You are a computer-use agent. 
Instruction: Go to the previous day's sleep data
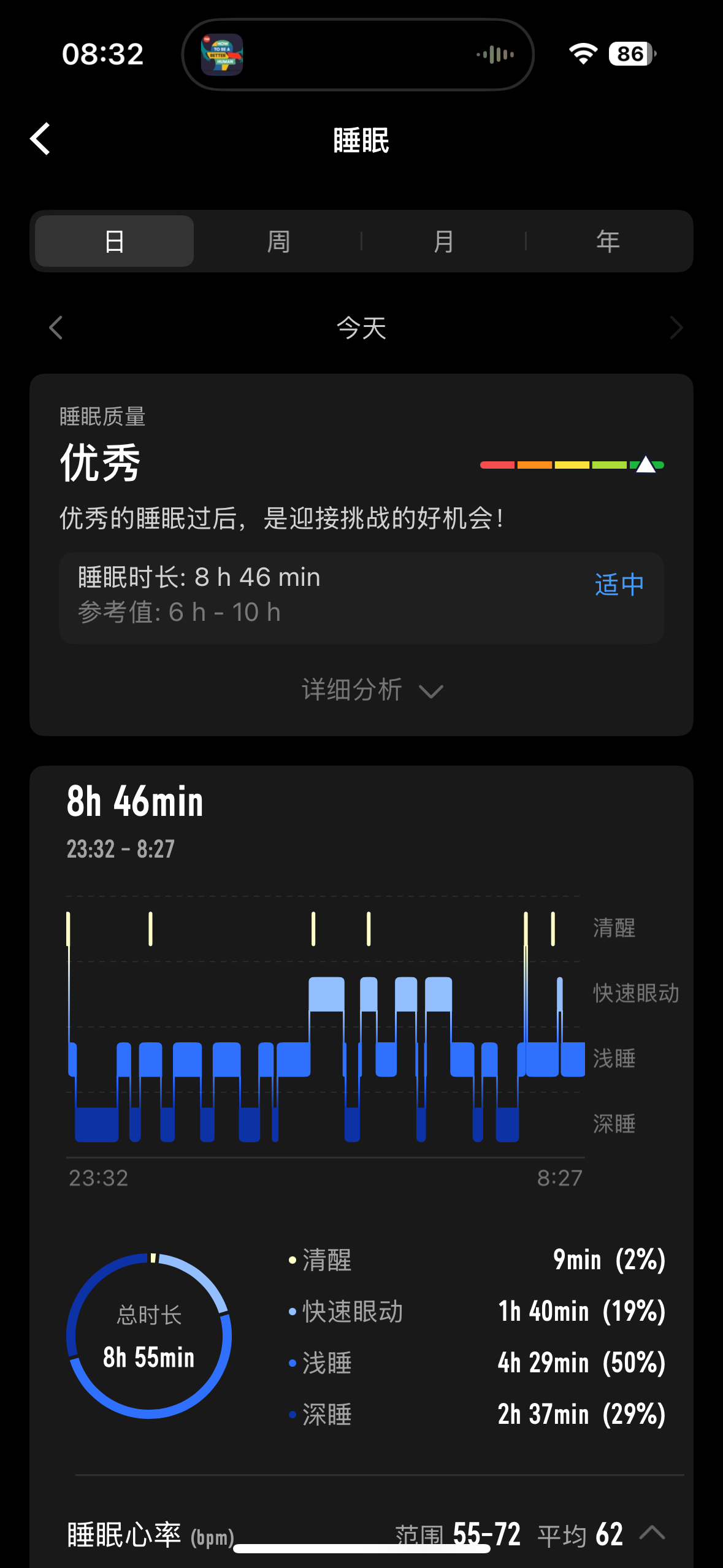point(56,328)
